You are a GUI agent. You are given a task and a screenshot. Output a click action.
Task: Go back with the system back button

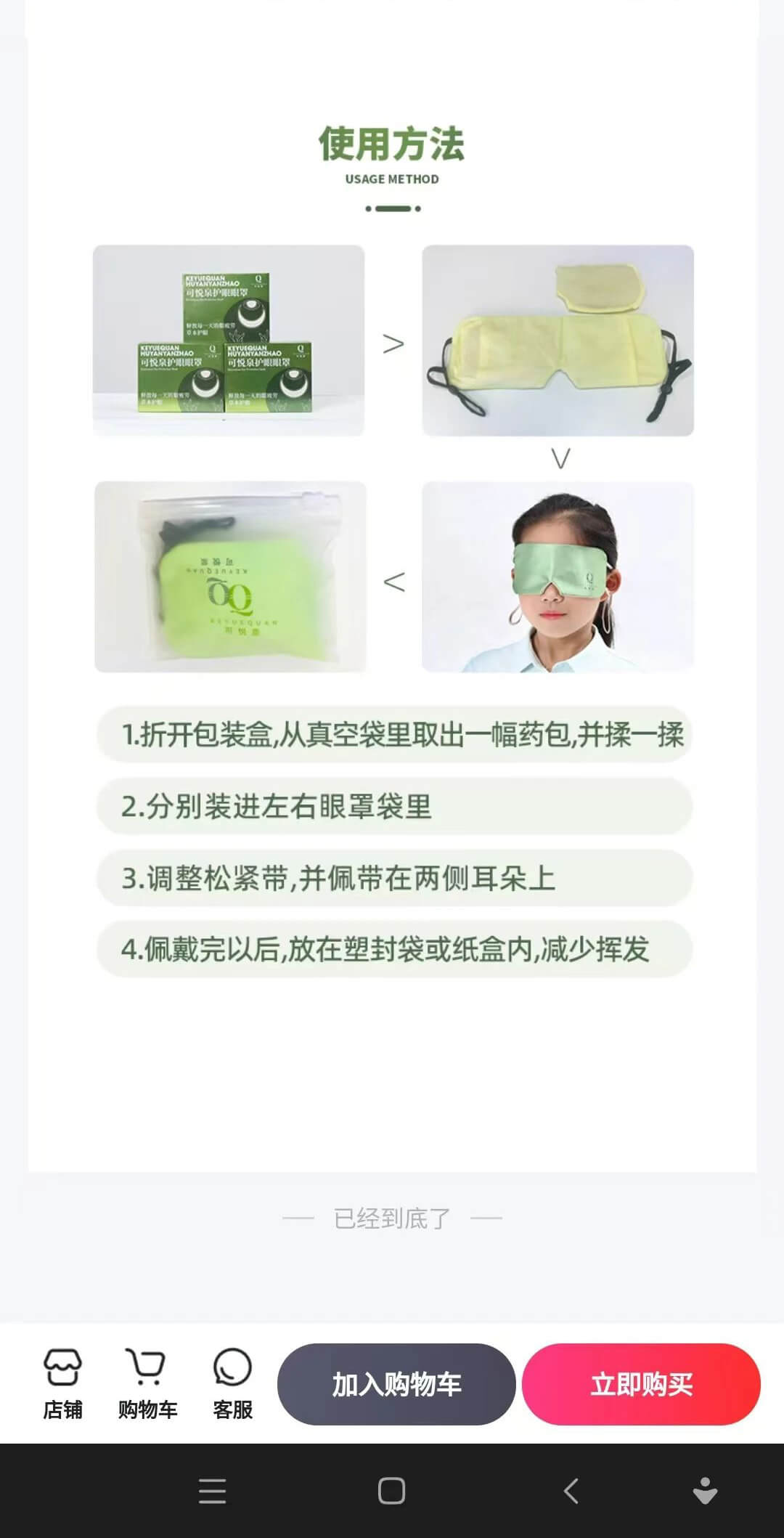point(571,1492)
